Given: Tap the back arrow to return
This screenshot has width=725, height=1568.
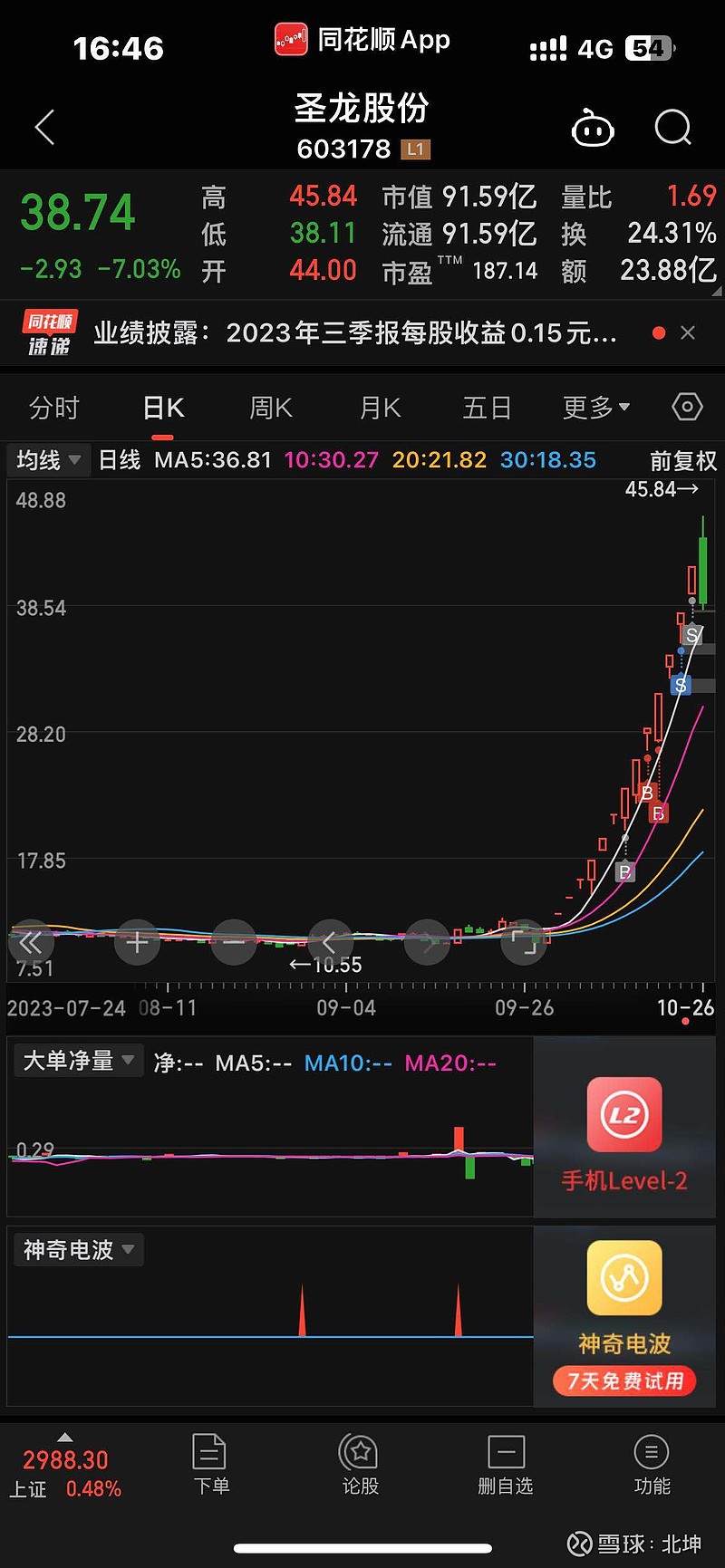Looking at the screenshot, I should pos(43,128).
